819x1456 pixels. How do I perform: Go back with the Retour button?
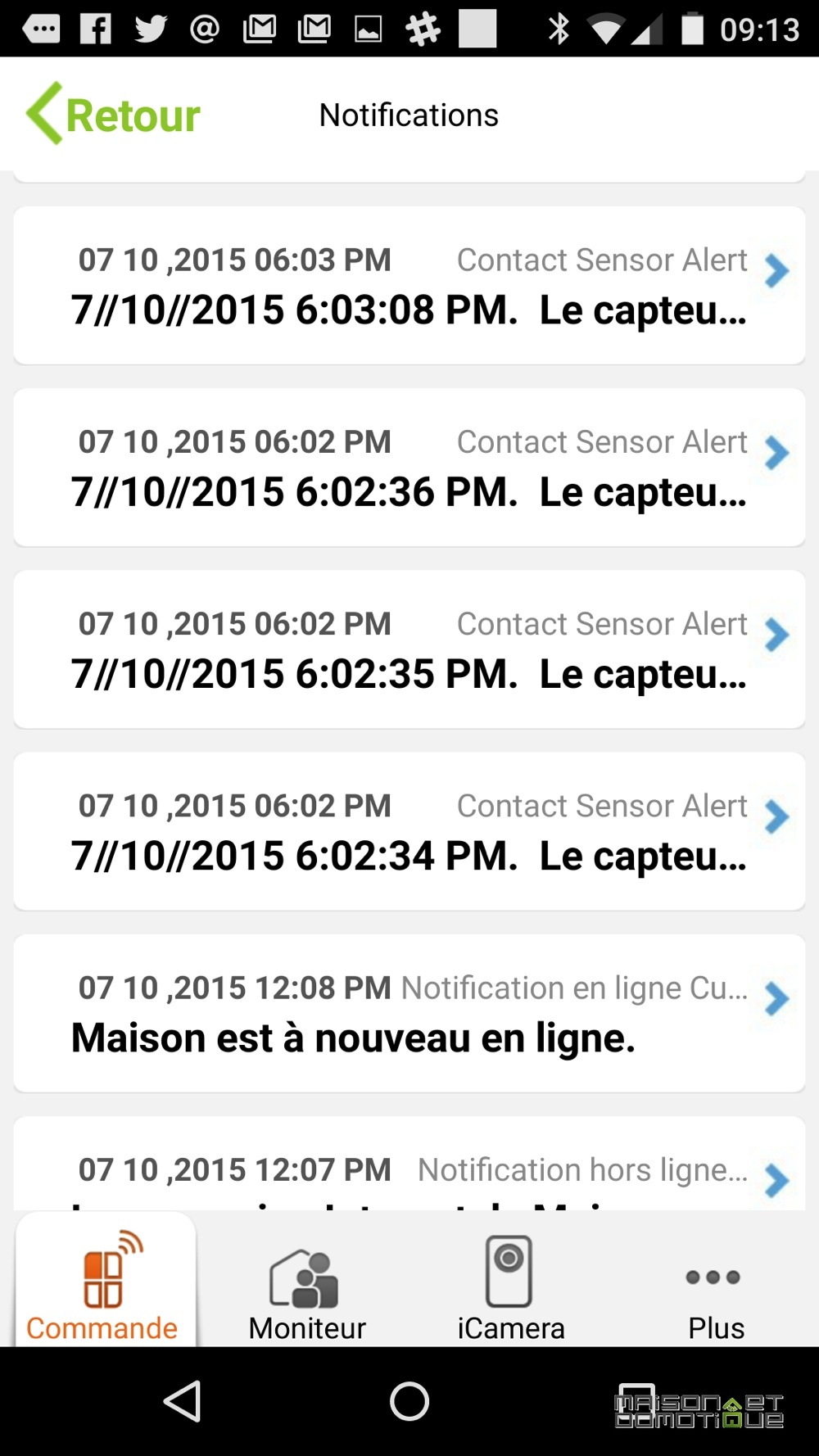click(114, 114)
